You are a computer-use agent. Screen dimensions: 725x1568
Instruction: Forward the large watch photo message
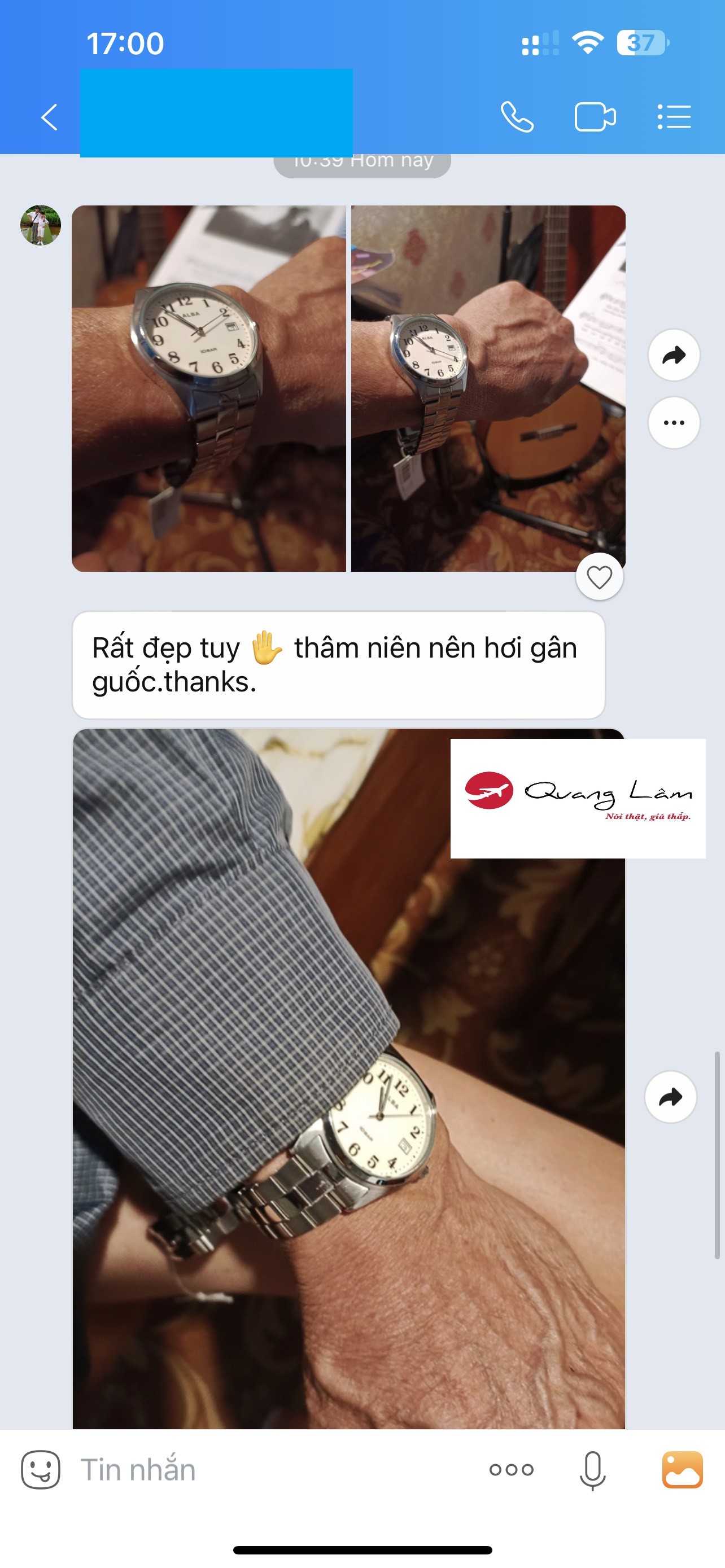tap(670, 1097)
